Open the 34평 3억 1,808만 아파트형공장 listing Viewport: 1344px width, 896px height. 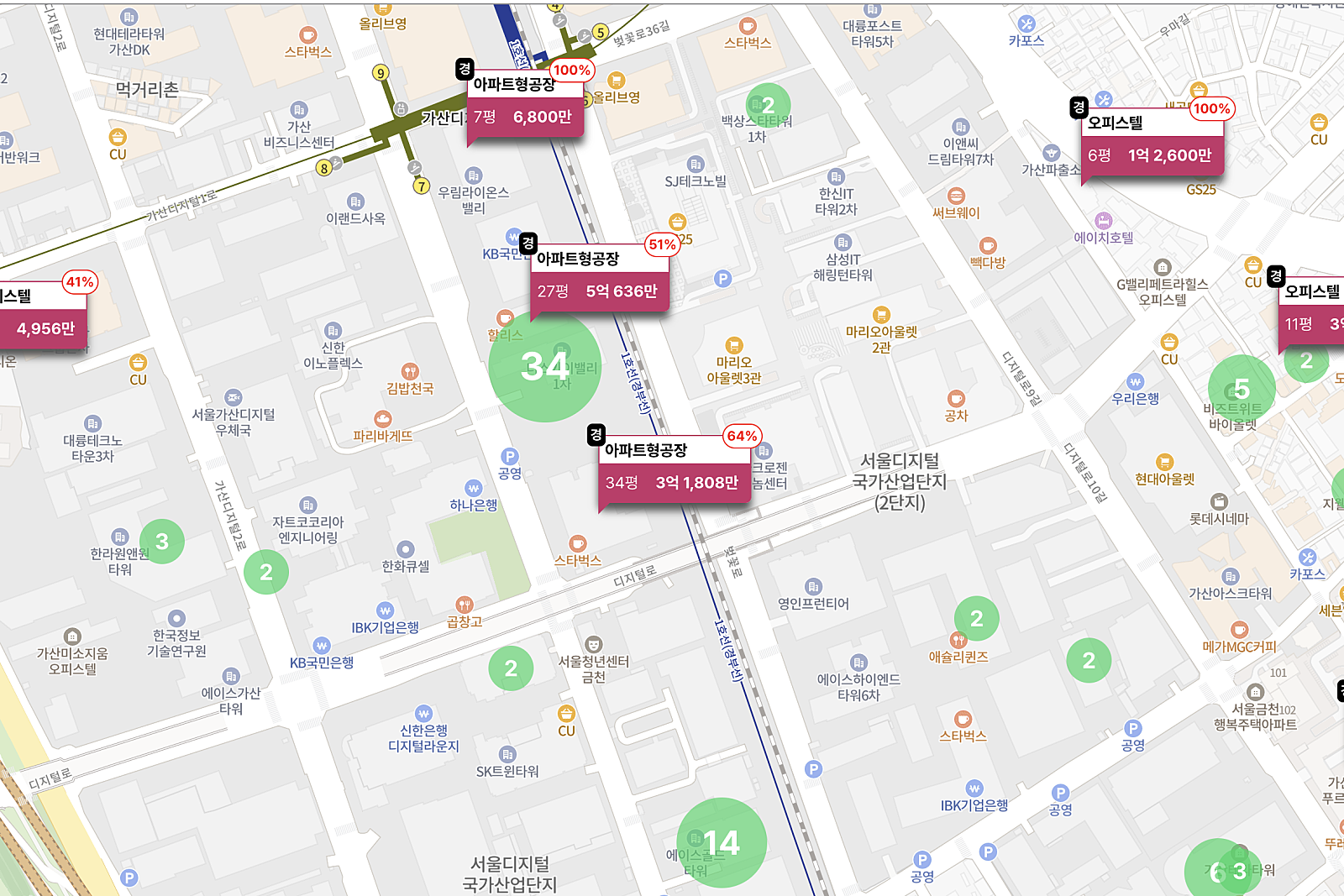click(x=673, y=482)
